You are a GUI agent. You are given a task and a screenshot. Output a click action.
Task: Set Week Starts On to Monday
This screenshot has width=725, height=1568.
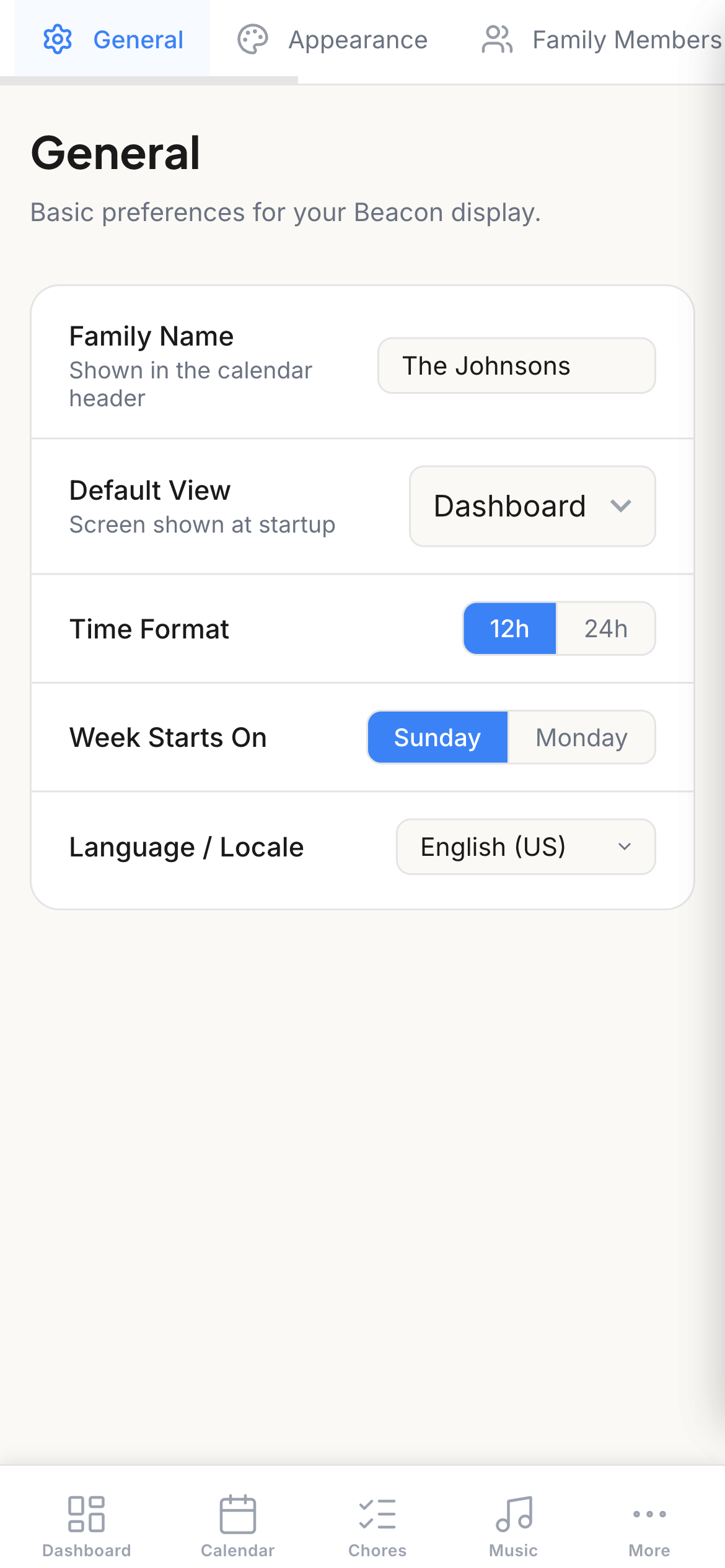(x=581, y=737)
